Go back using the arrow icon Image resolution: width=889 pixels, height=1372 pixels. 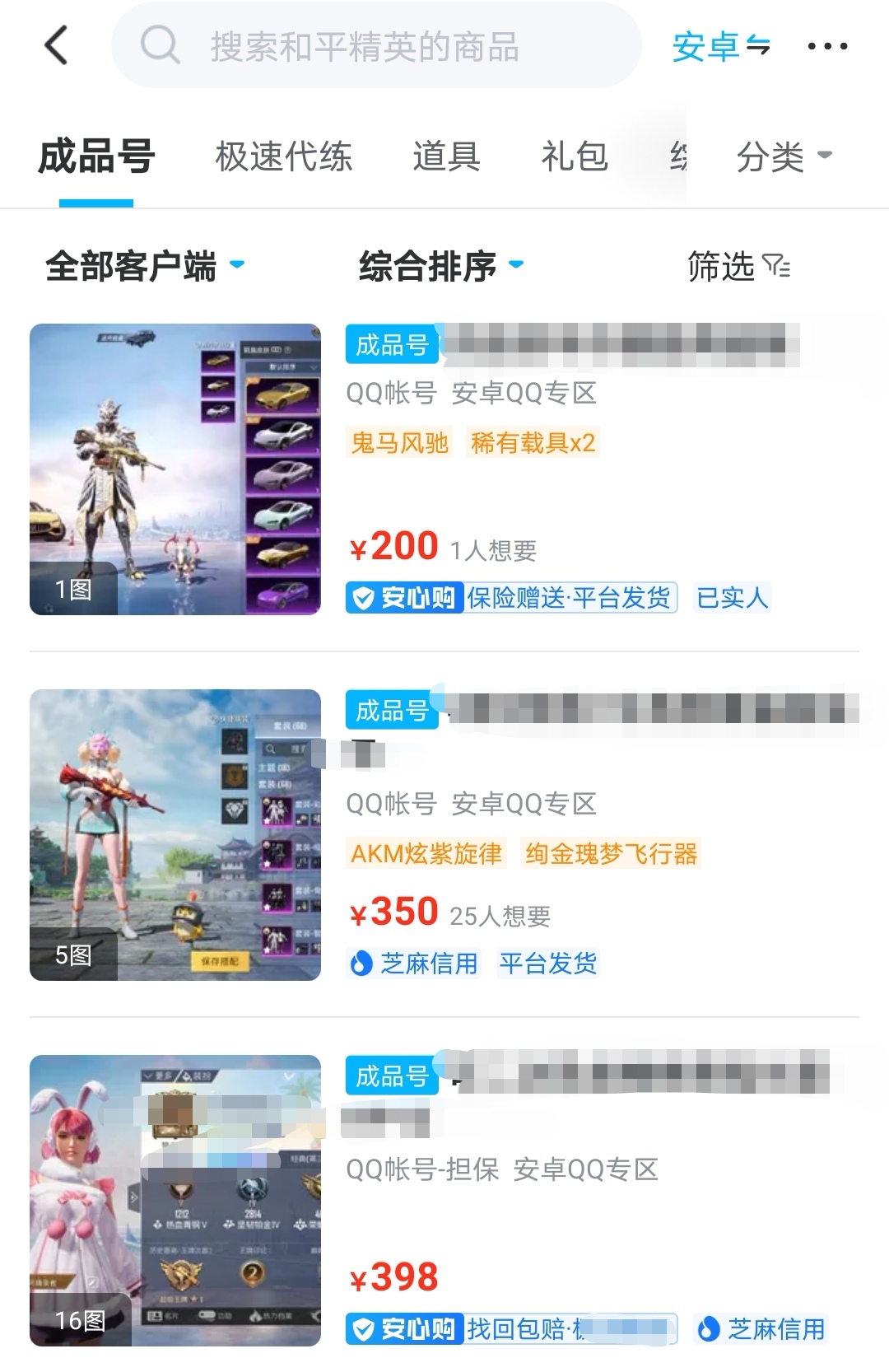click(56, 45)
